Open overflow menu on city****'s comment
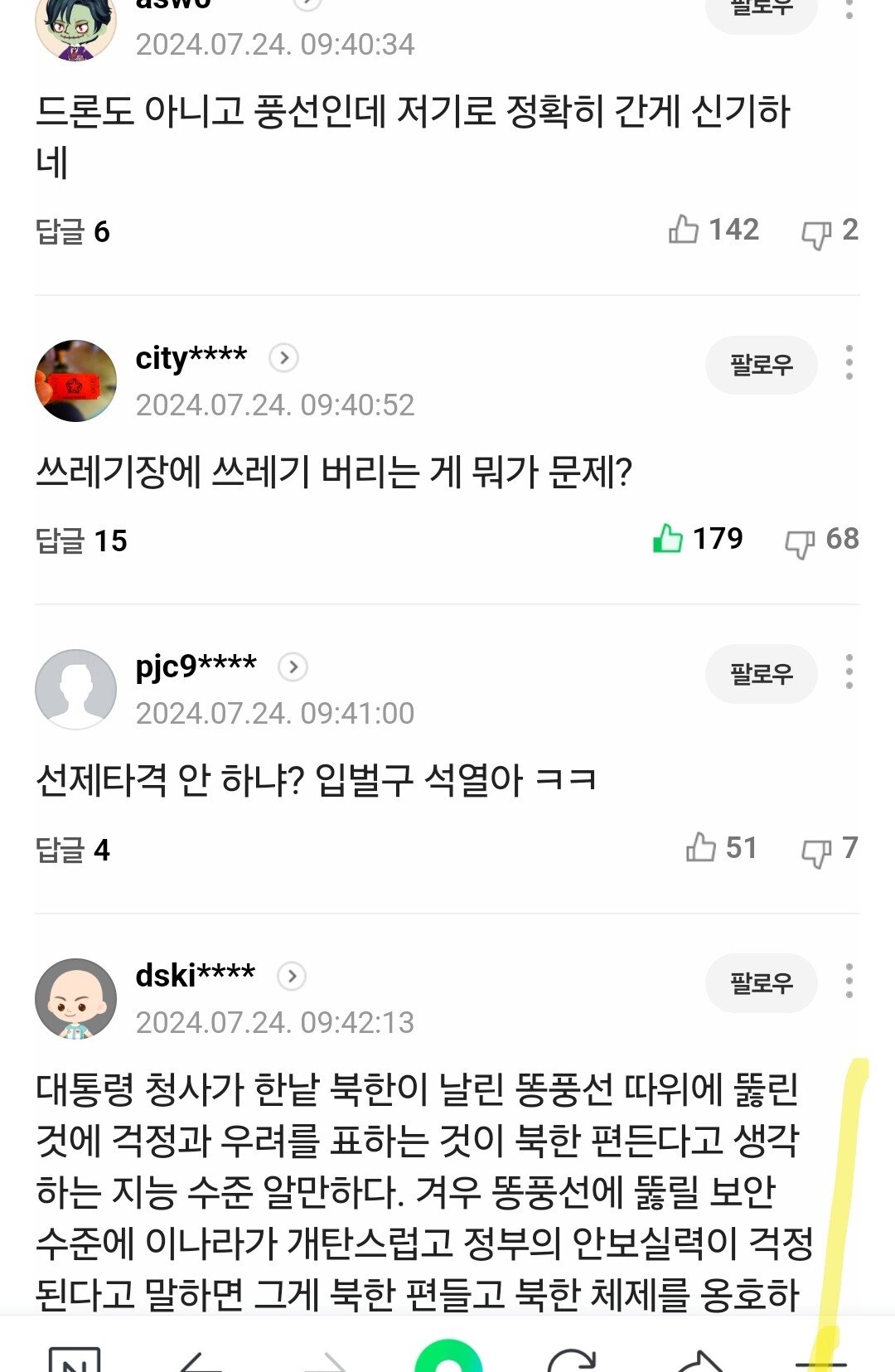Image resolution: width=895 pixels, height=1372 pixels. pos(849,363)
